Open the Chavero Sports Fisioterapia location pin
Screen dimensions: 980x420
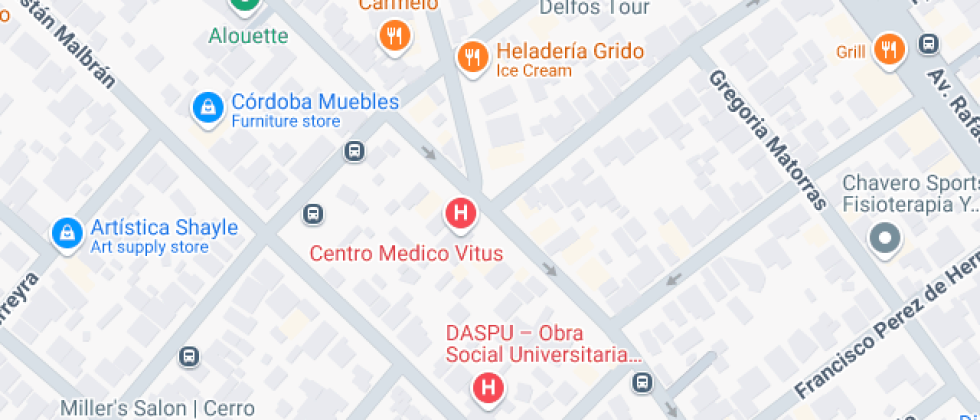coord(885,238)
